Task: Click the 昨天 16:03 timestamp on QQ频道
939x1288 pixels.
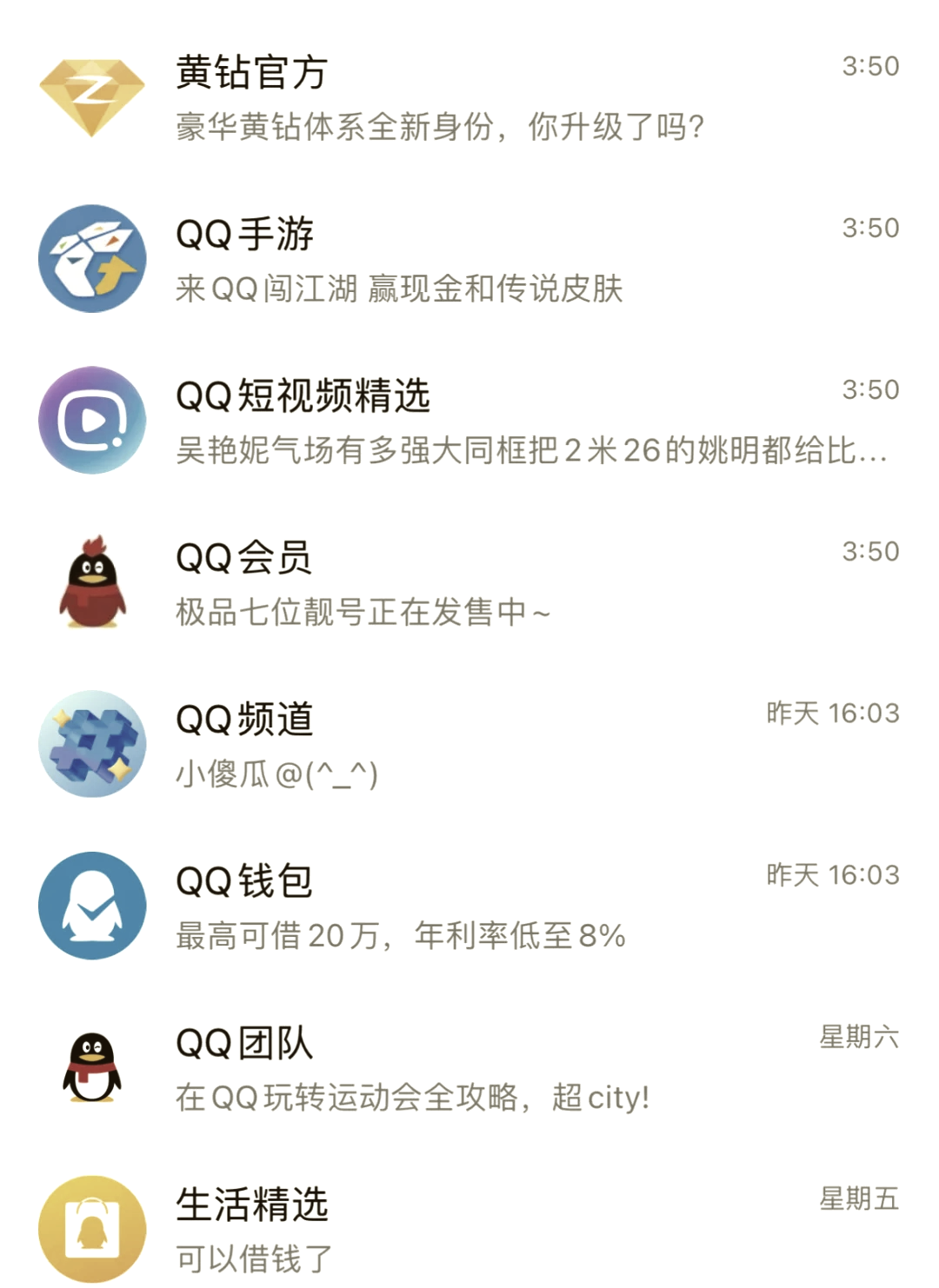Action: coord(835,712)
